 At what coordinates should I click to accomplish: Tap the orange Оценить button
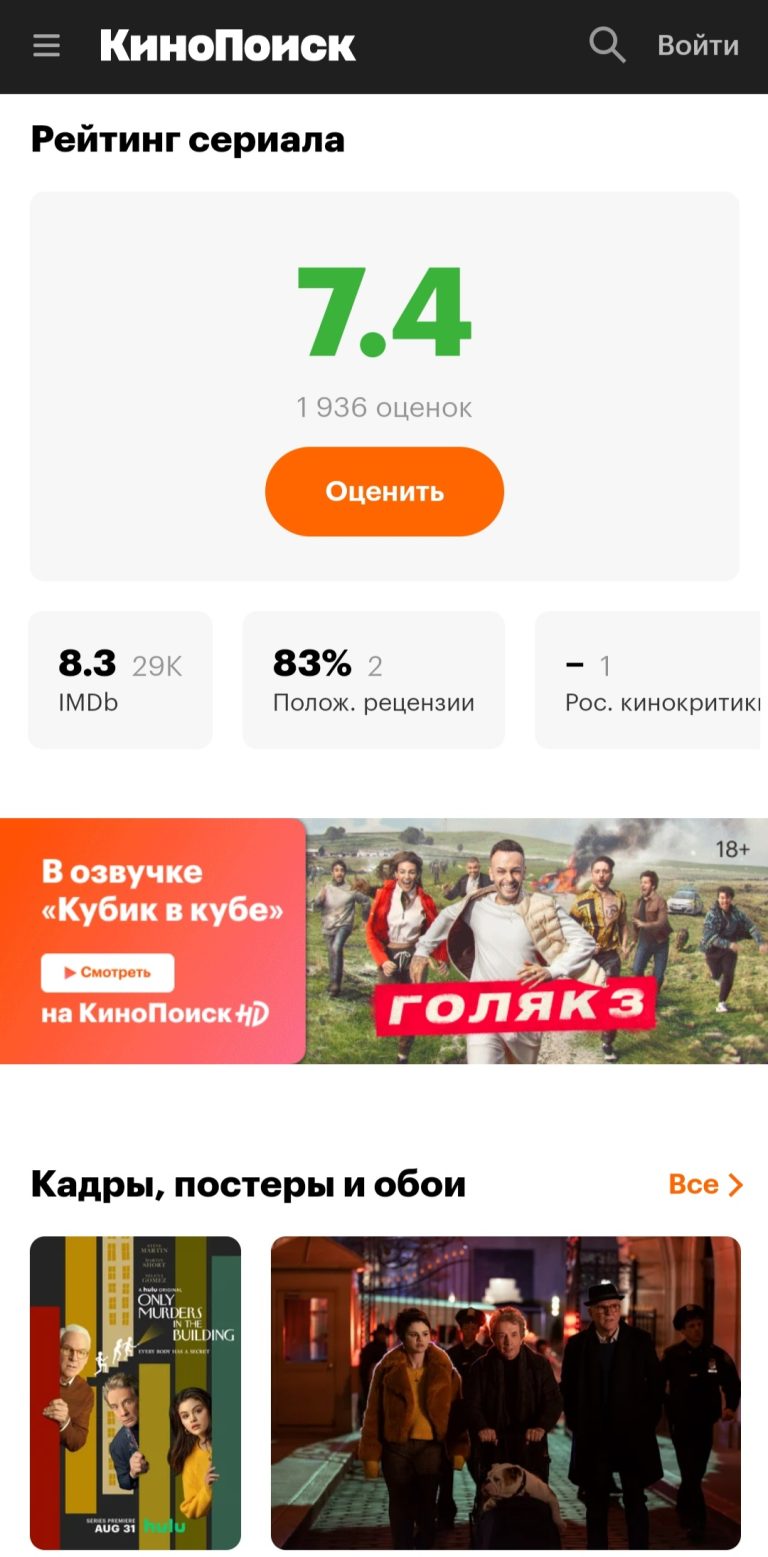click(x=384, y=491)
